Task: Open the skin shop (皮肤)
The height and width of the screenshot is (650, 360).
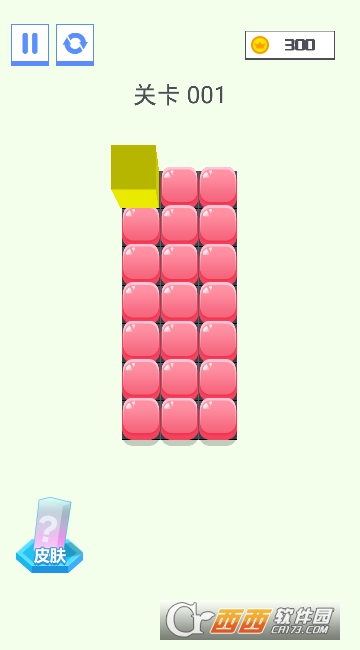Action: pos(49,535)
